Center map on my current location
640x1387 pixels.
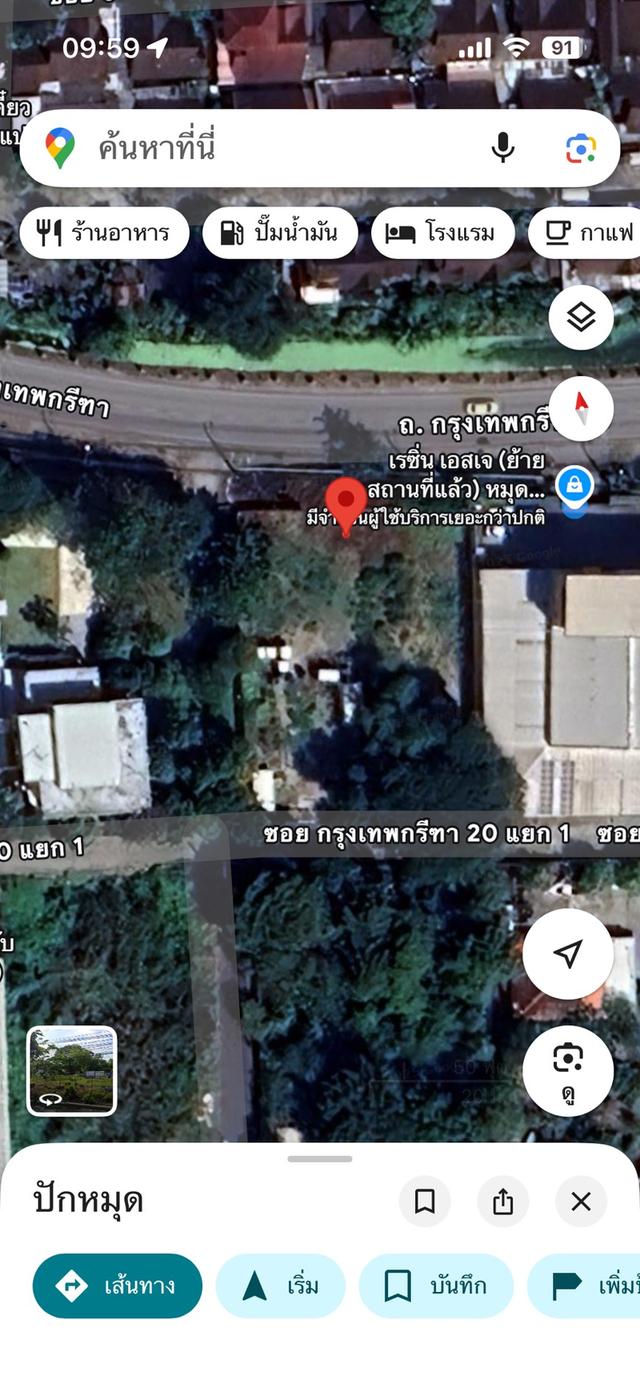pyautogui.click(x=568, y=954)
